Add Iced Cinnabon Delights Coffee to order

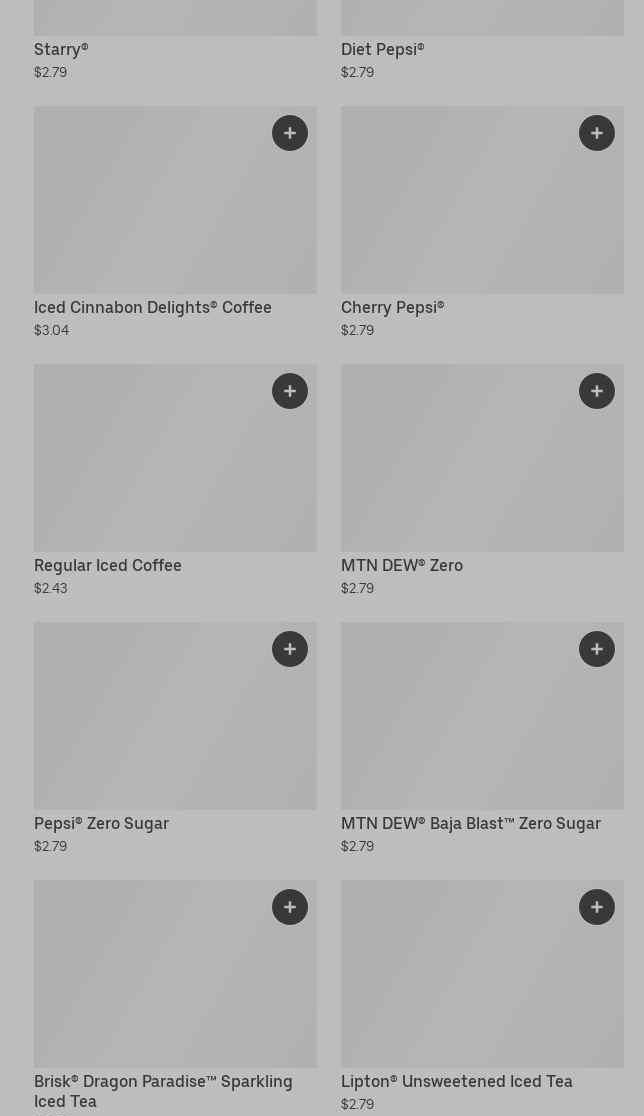coord(290,133)
